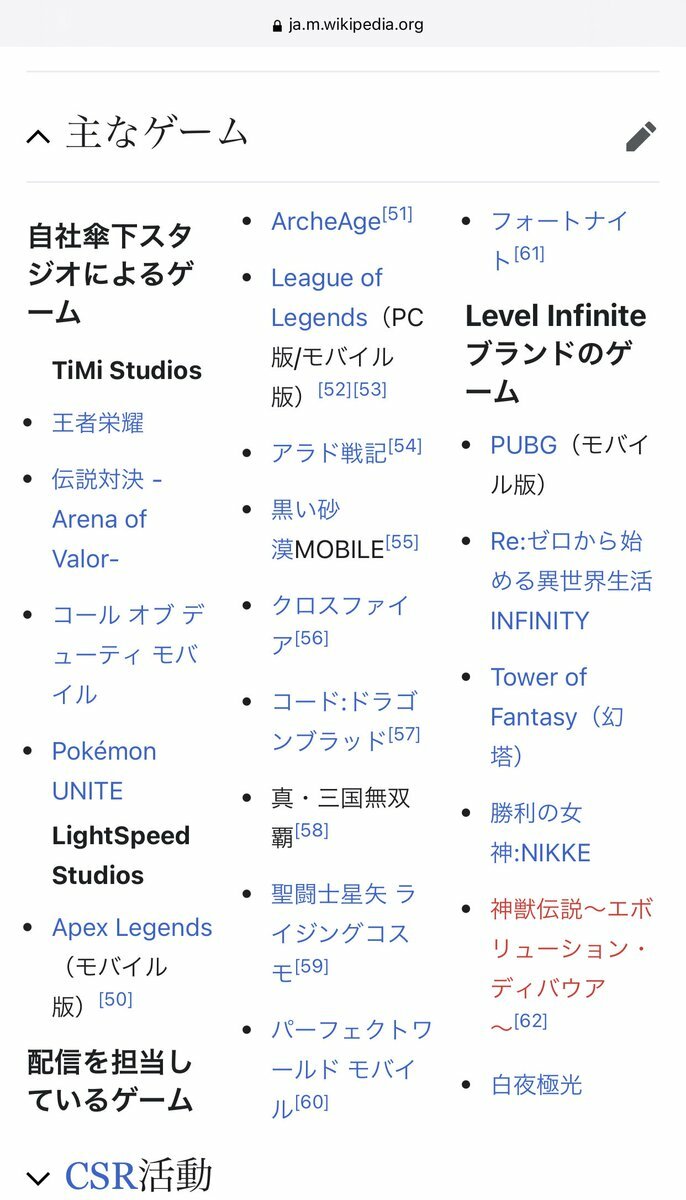
Task: Visit the Apex Legends link
Action: (x=132, y=928)
